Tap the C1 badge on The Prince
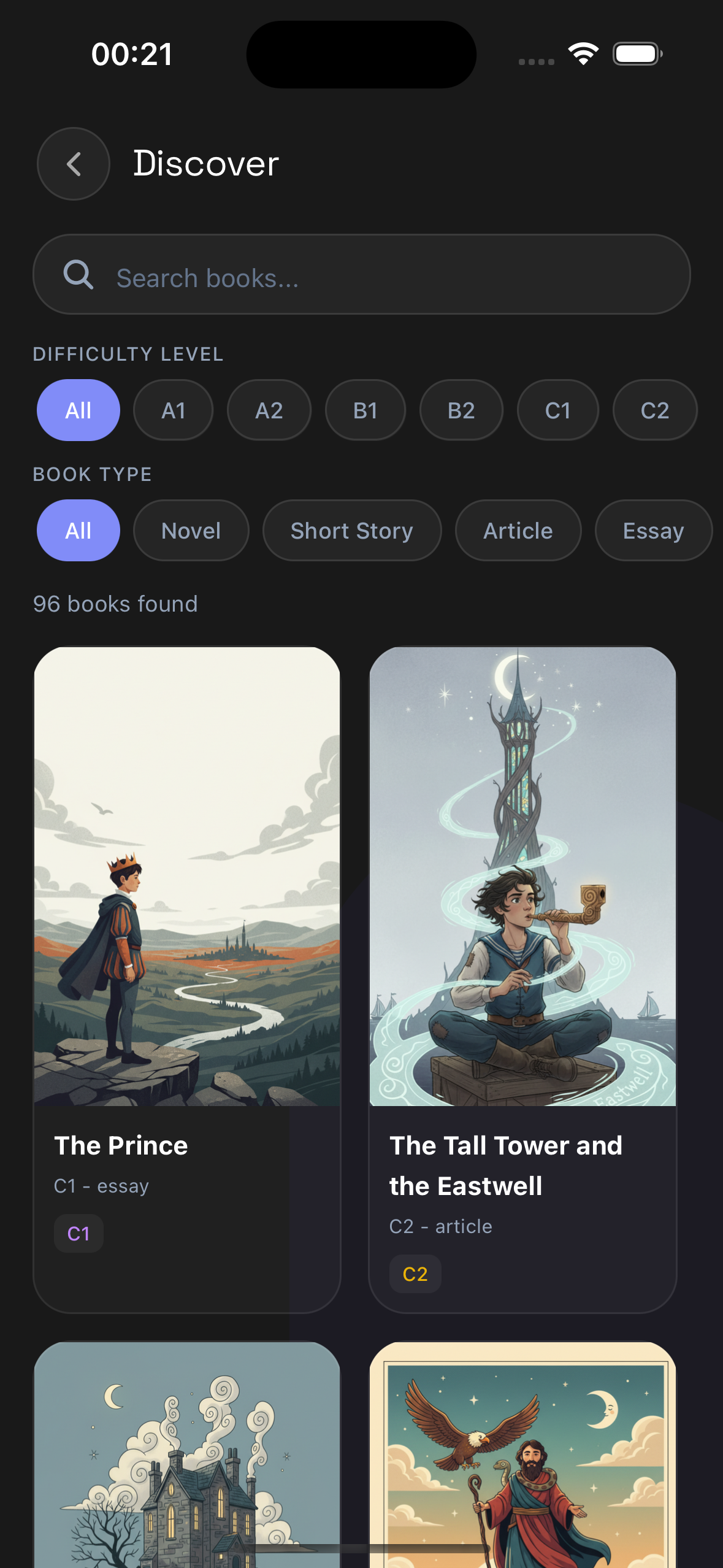 coord(78,1233)
